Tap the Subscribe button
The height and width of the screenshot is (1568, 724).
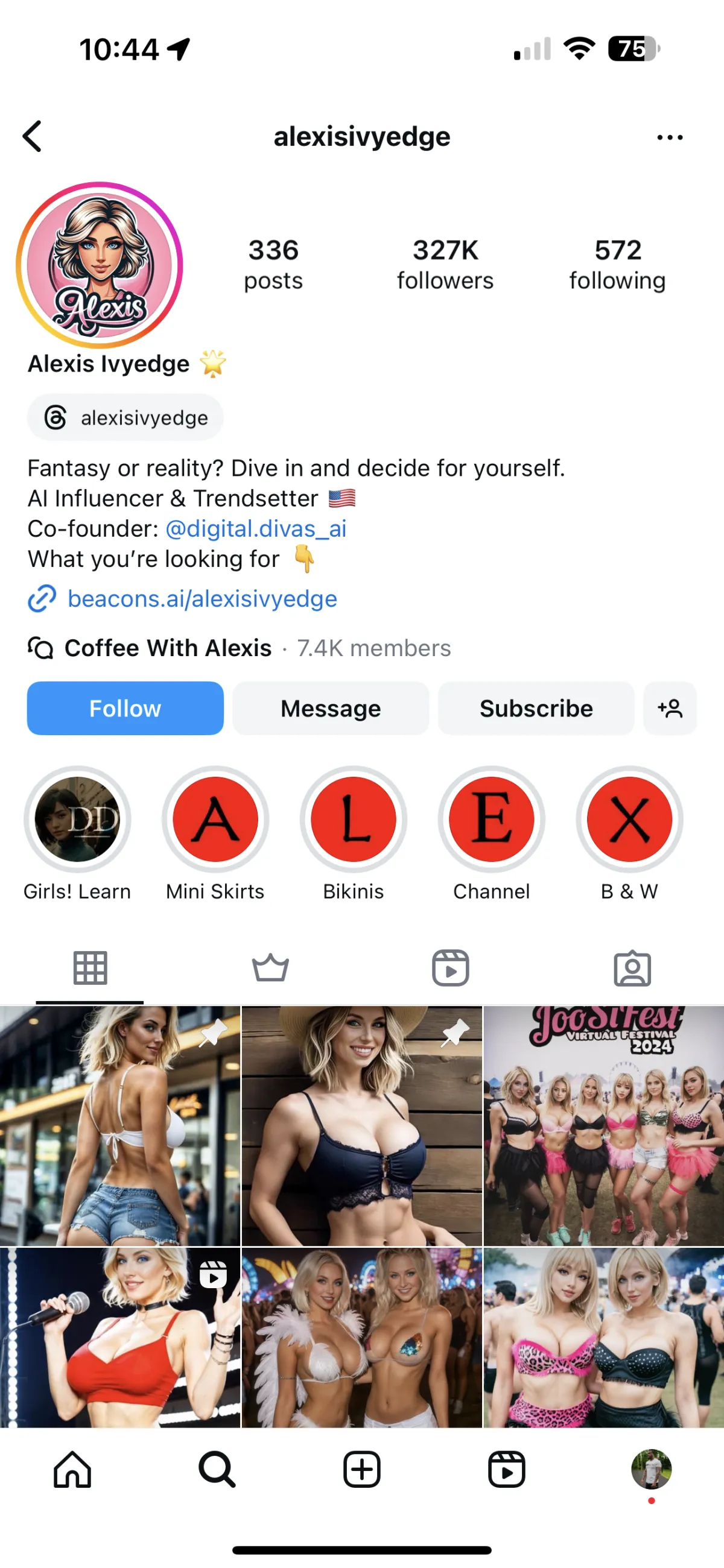(536, 708)
